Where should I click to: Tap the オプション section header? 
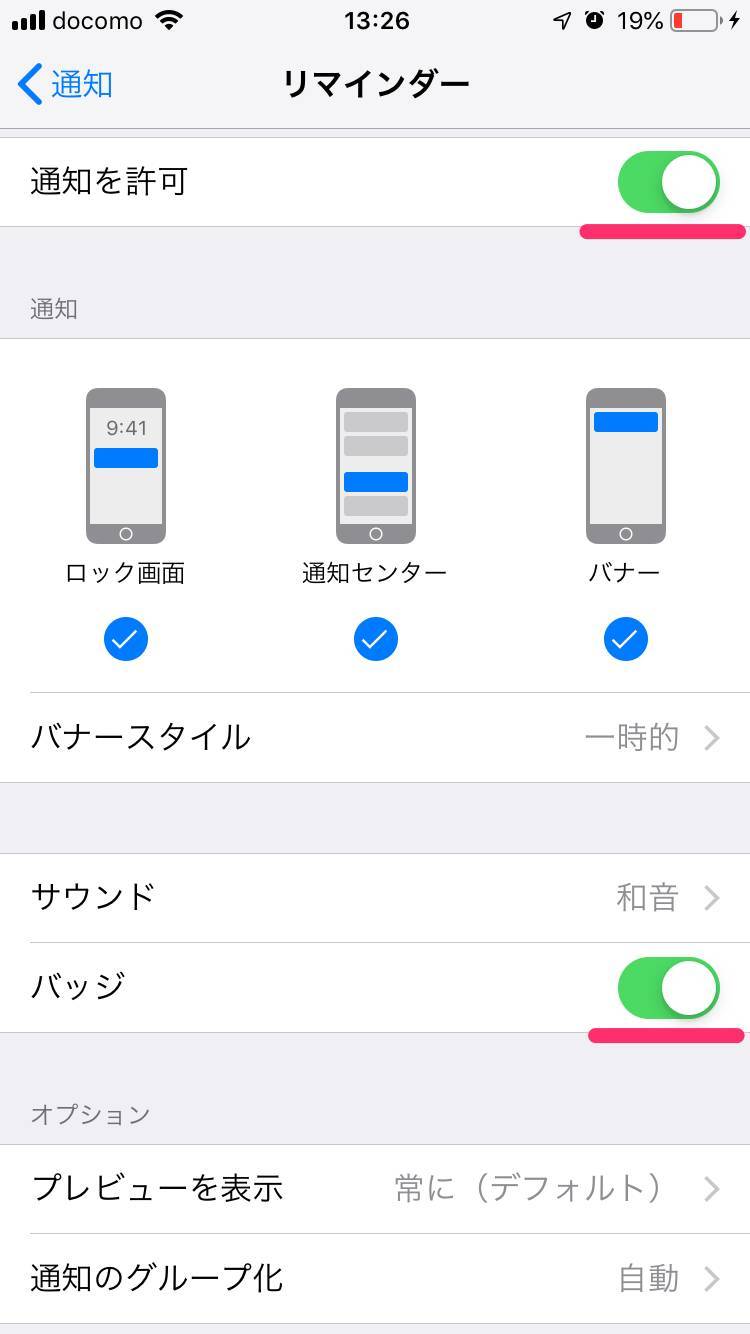click(x=90, y=1114)
